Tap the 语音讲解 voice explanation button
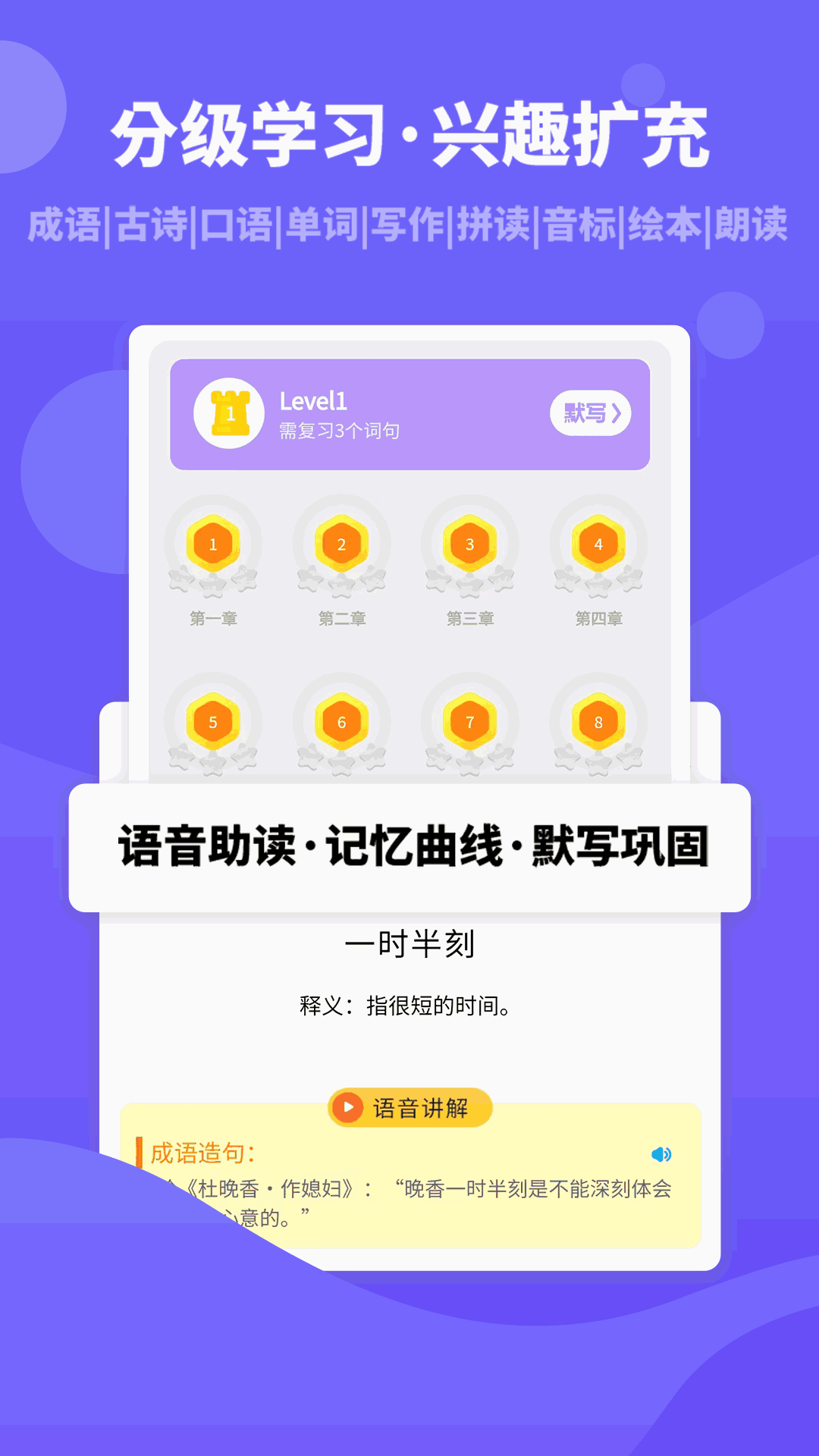The width and height of the screenshot is (819, 1456). click(x=409, y=1109)
